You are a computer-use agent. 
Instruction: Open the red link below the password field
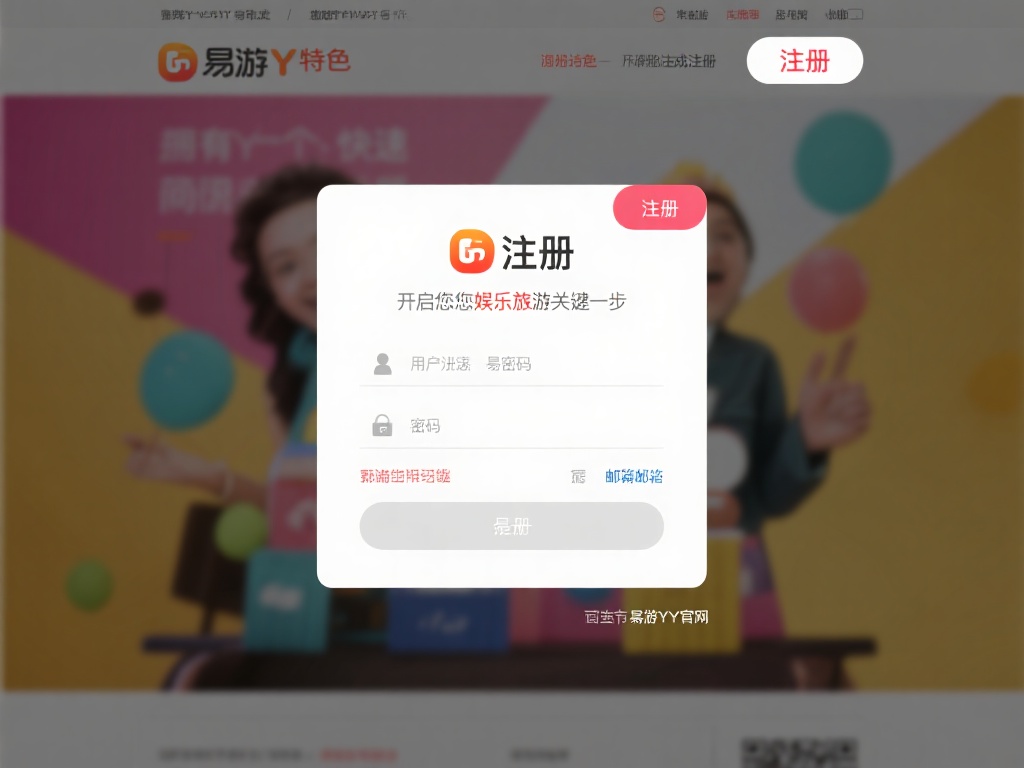coord(405,477)
